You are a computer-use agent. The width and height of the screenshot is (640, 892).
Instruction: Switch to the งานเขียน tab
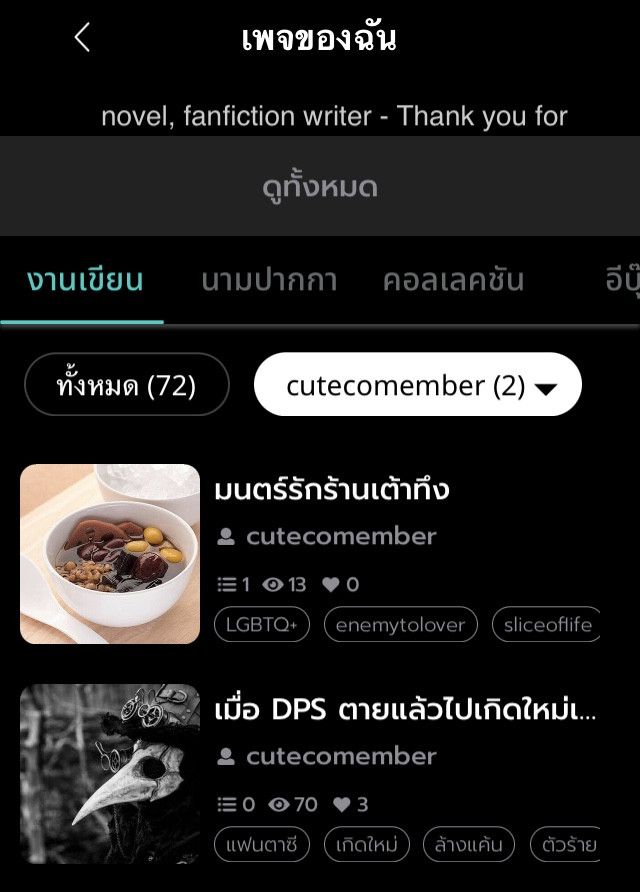coord(84,281)
